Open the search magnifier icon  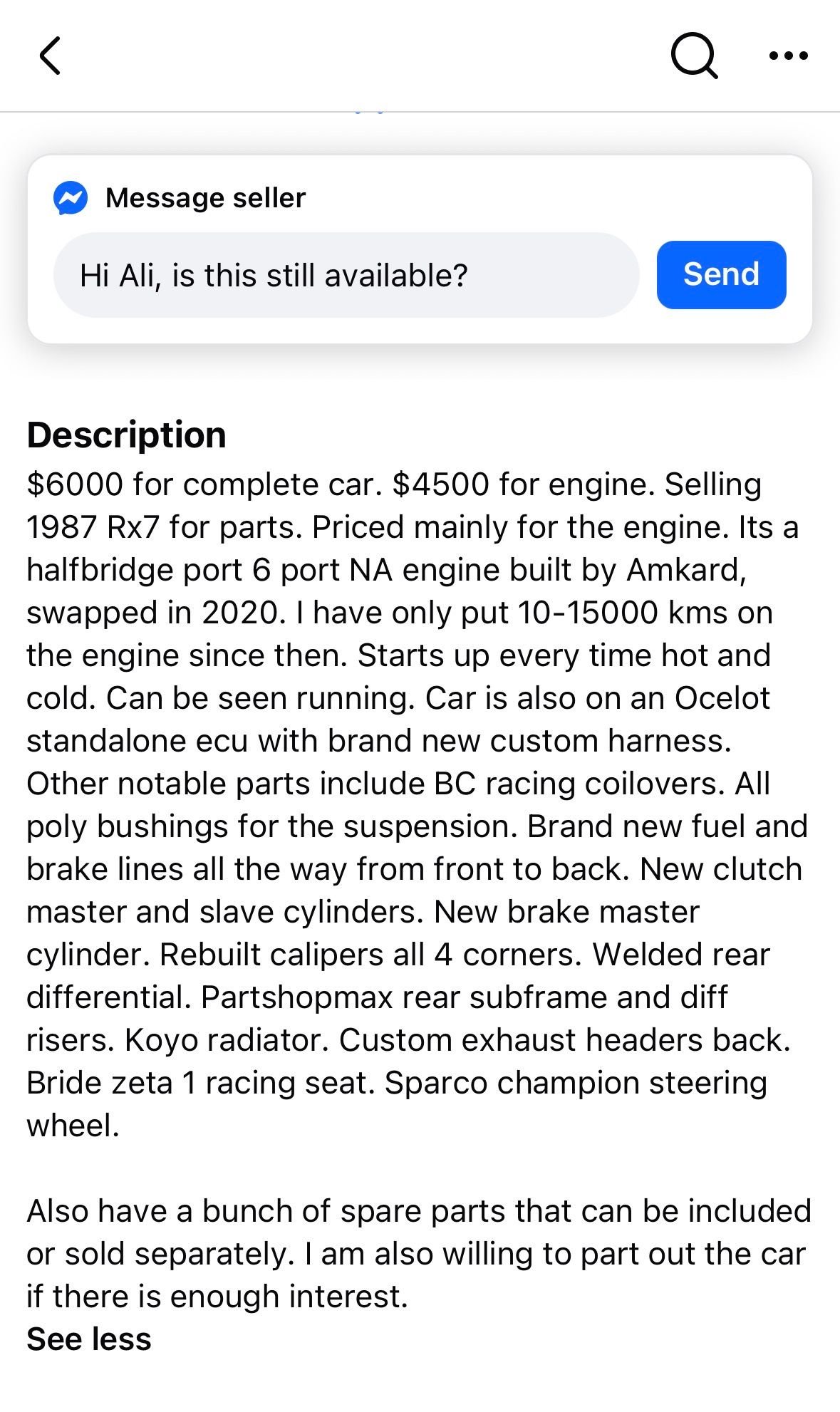(x=694, y=56)
